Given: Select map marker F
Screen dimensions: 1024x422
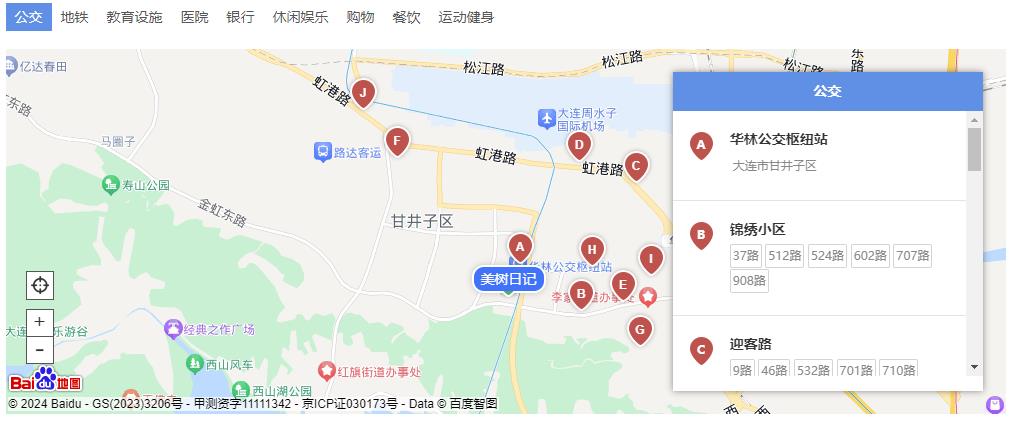Looking at the screenshot, I should tap(398, 141).
